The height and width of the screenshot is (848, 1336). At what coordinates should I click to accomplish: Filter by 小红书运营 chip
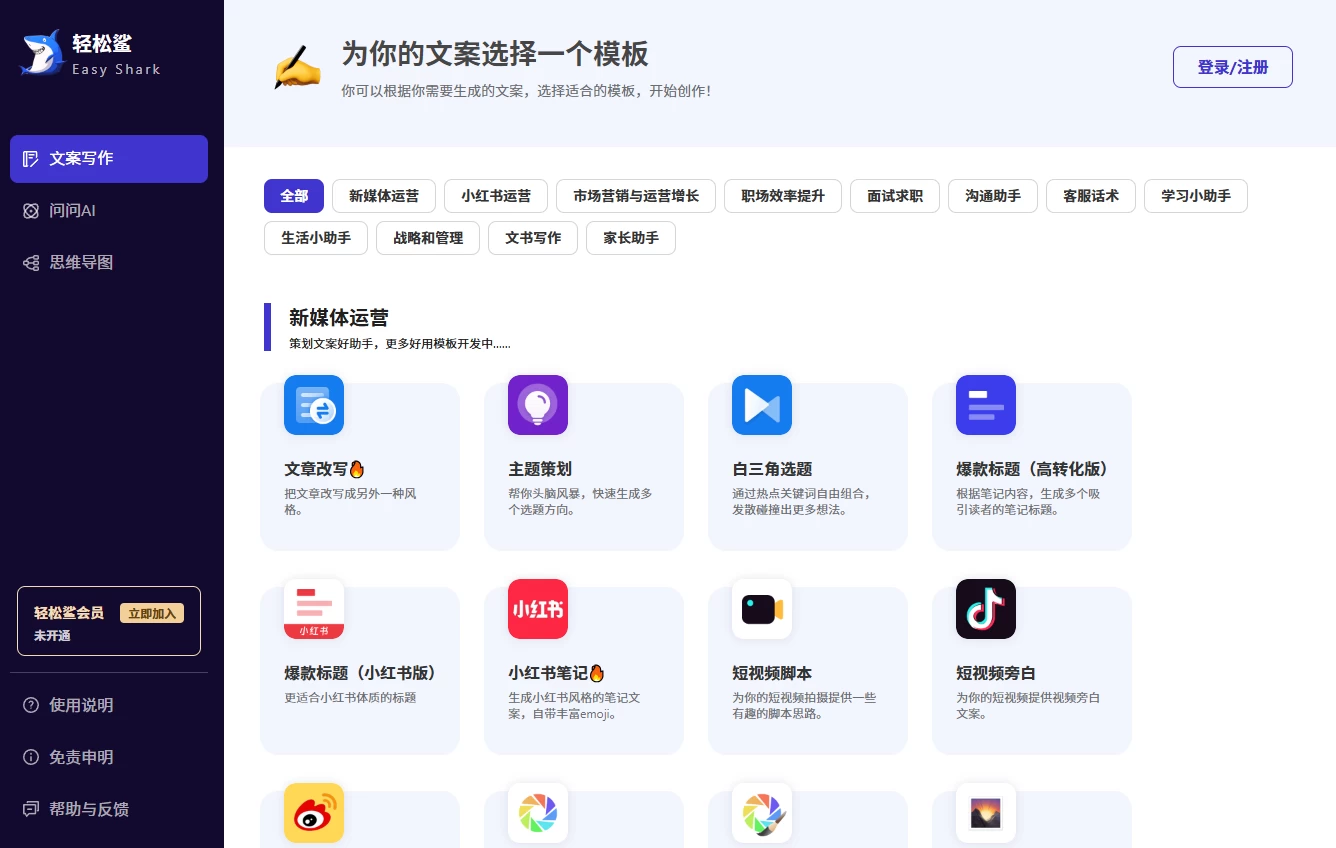pos(495,196)
